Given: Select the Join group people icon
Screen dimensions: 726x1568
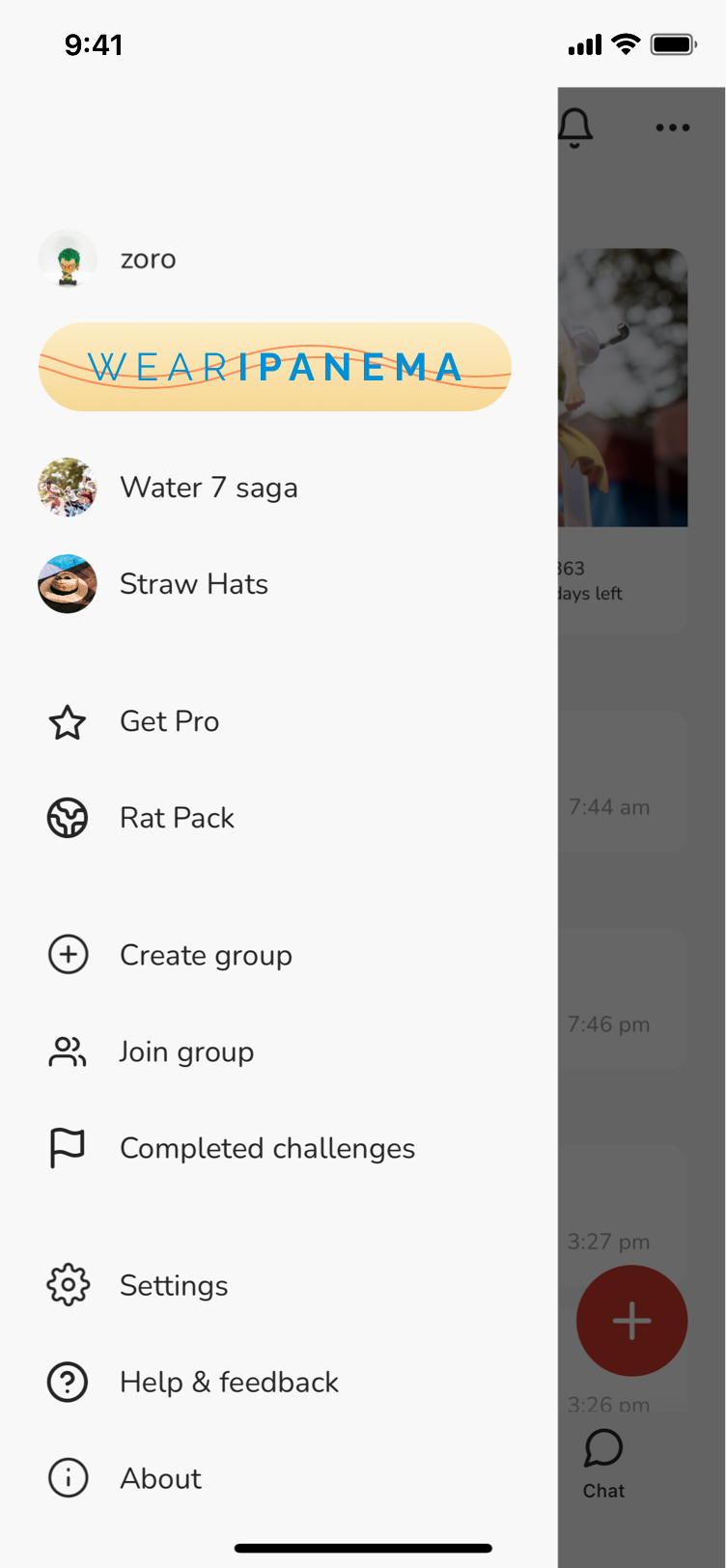Looking at the screenshot, I should (x=67, y=1051).
